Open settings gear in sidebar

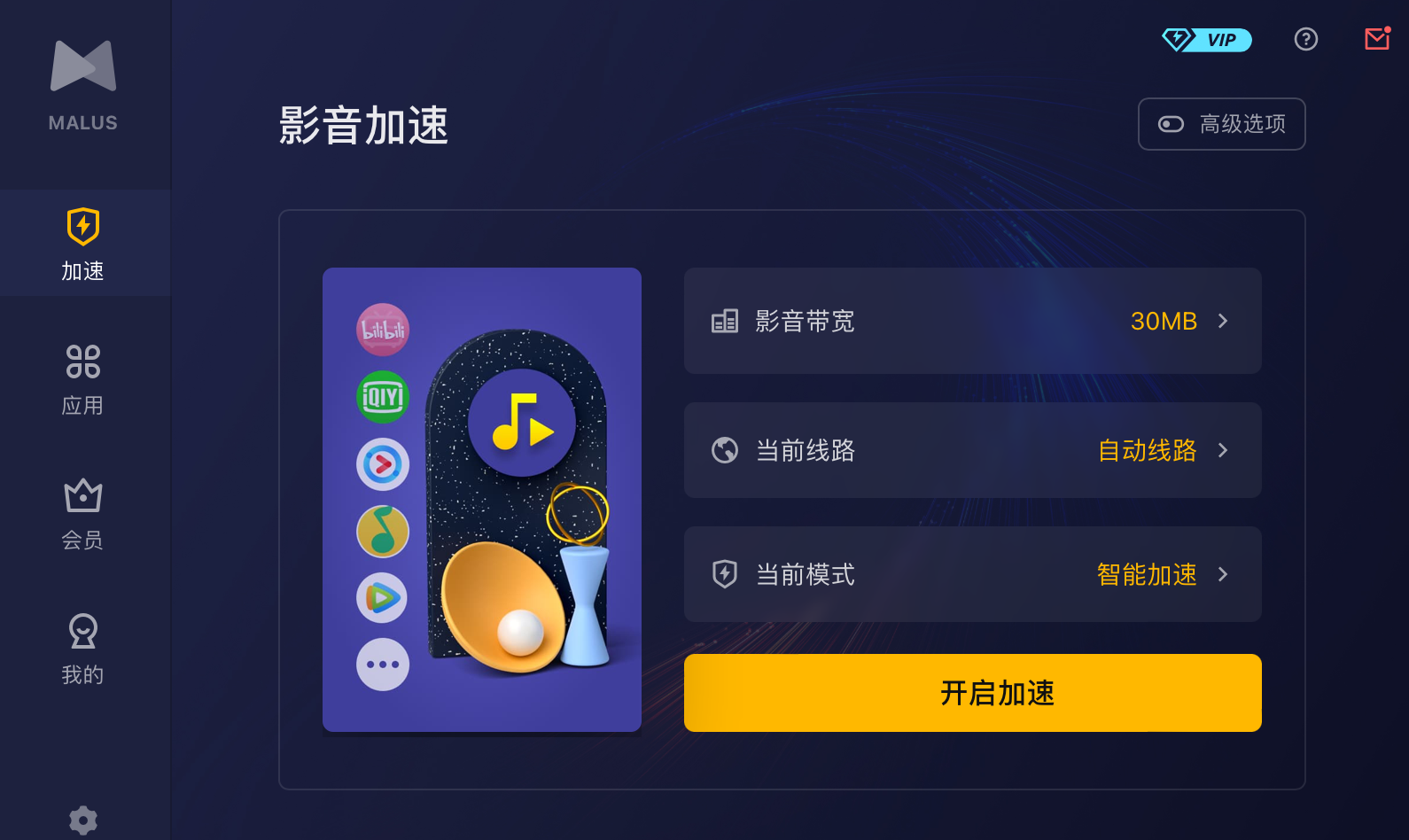pos(83,821)
